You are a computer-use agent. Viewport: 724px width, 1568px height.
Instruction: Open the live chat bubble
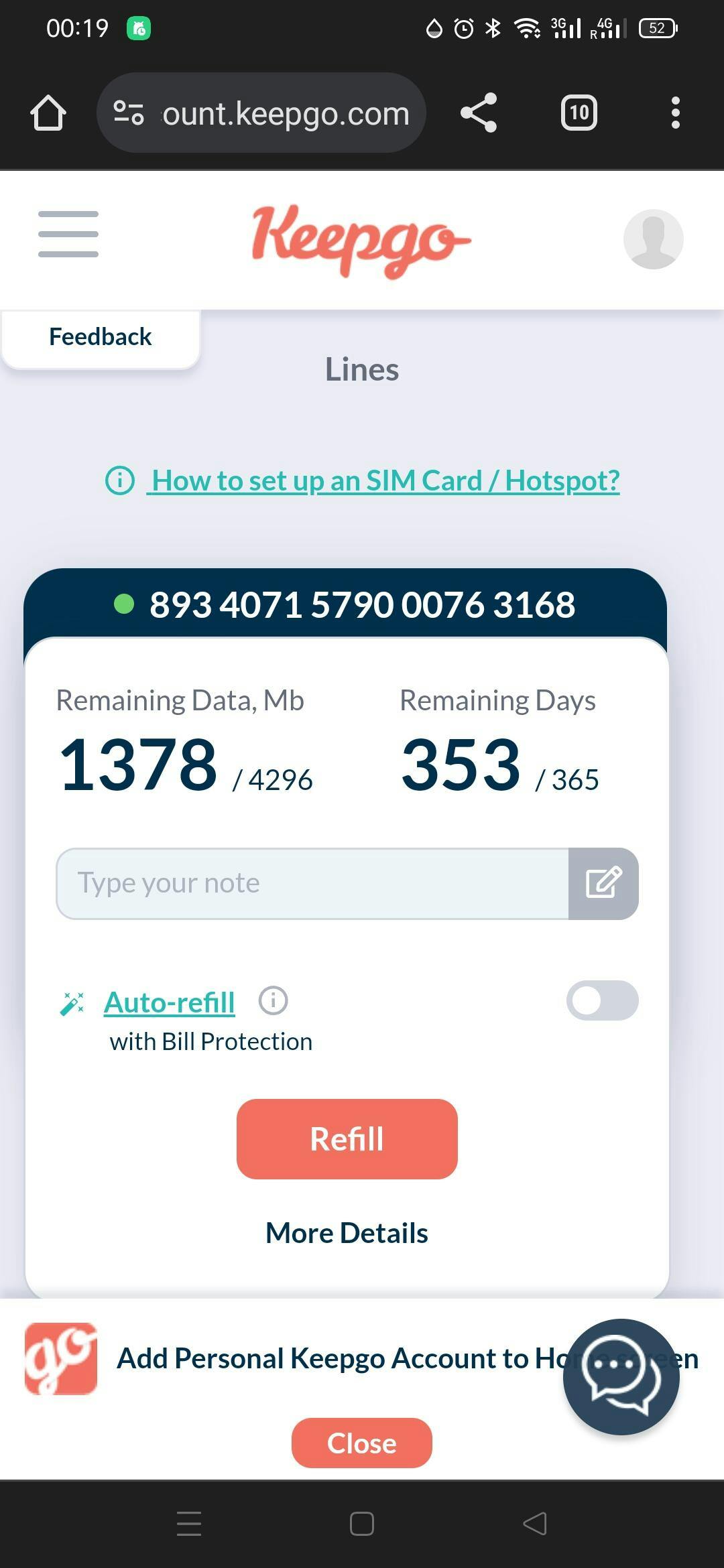click(x=621, y=1377)
